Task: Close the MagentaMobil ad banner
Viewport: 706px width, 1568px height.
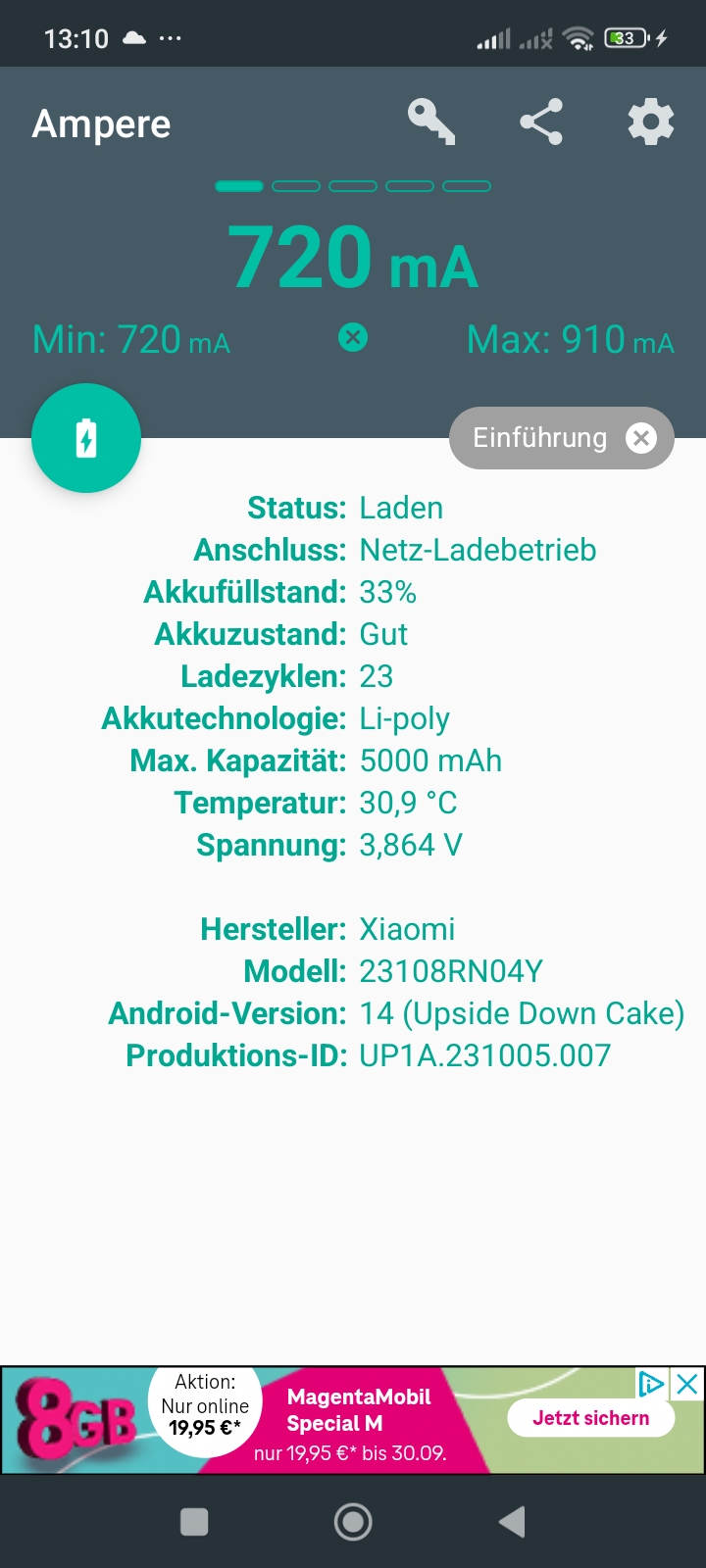Action: point(688,1384)
